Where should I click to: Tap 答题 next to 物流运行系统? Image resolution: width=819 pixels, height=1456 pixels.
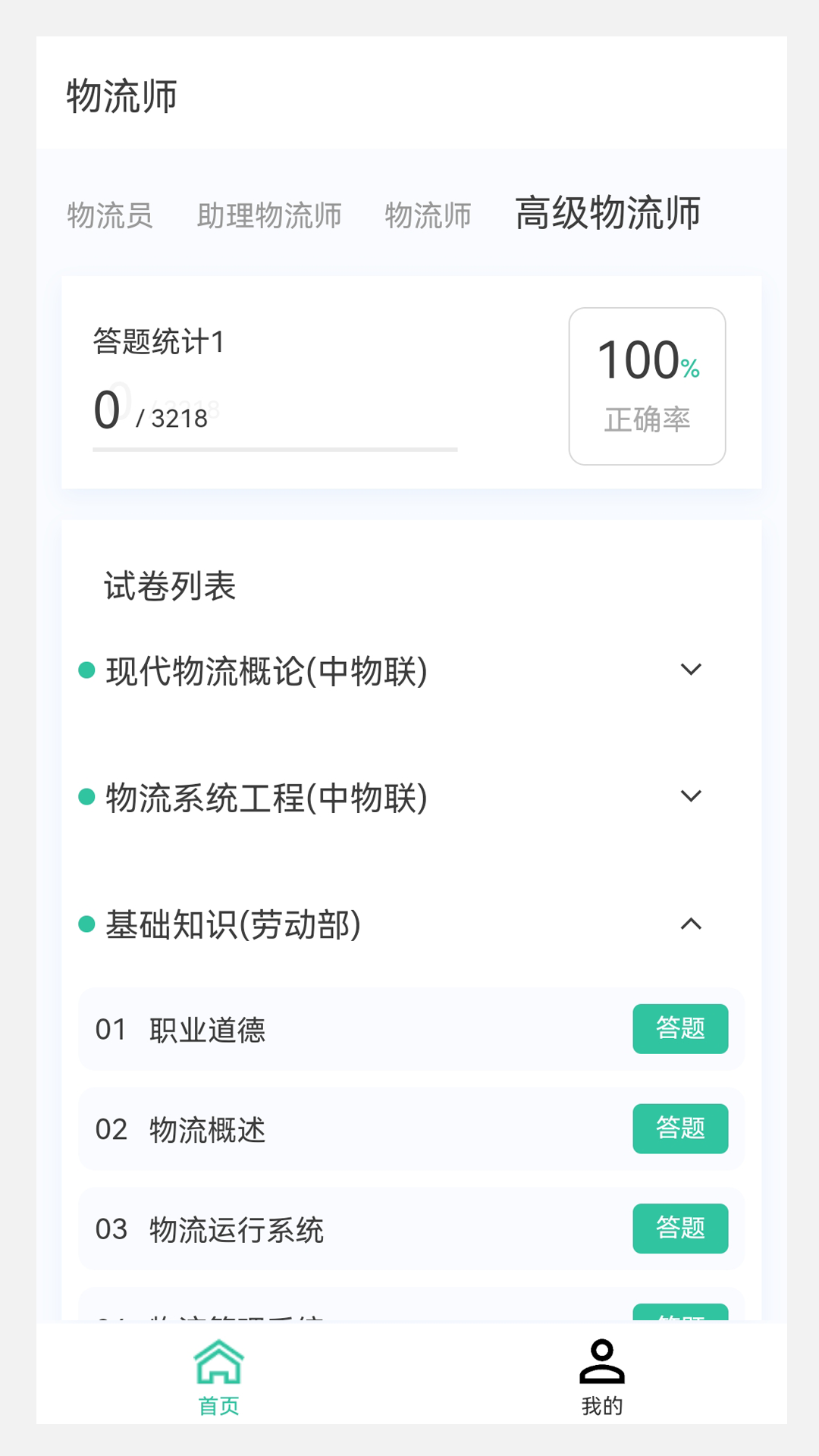coord(680,1229)
